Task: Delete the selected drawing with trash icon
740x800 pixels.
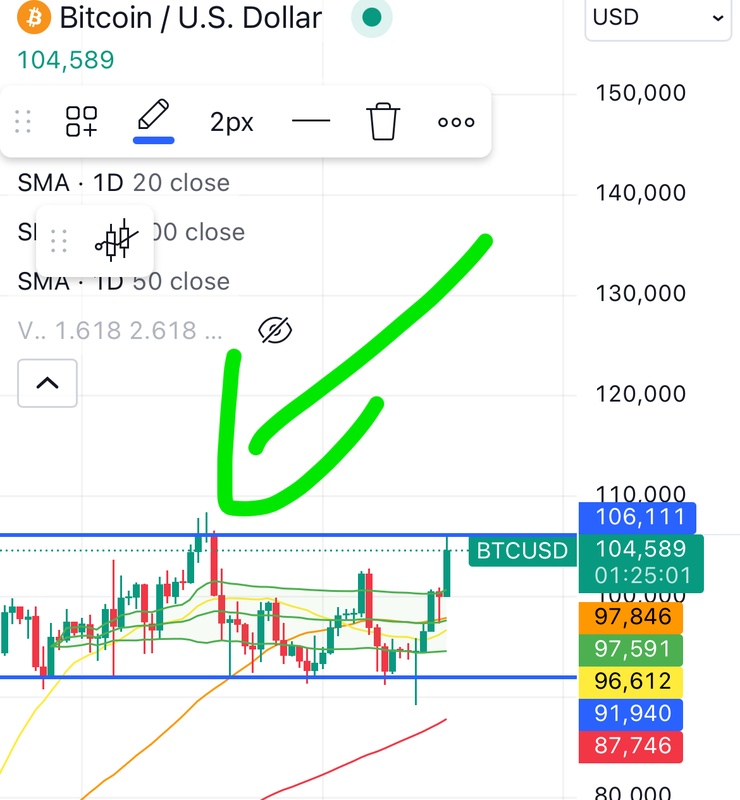Action: (383, 122)
